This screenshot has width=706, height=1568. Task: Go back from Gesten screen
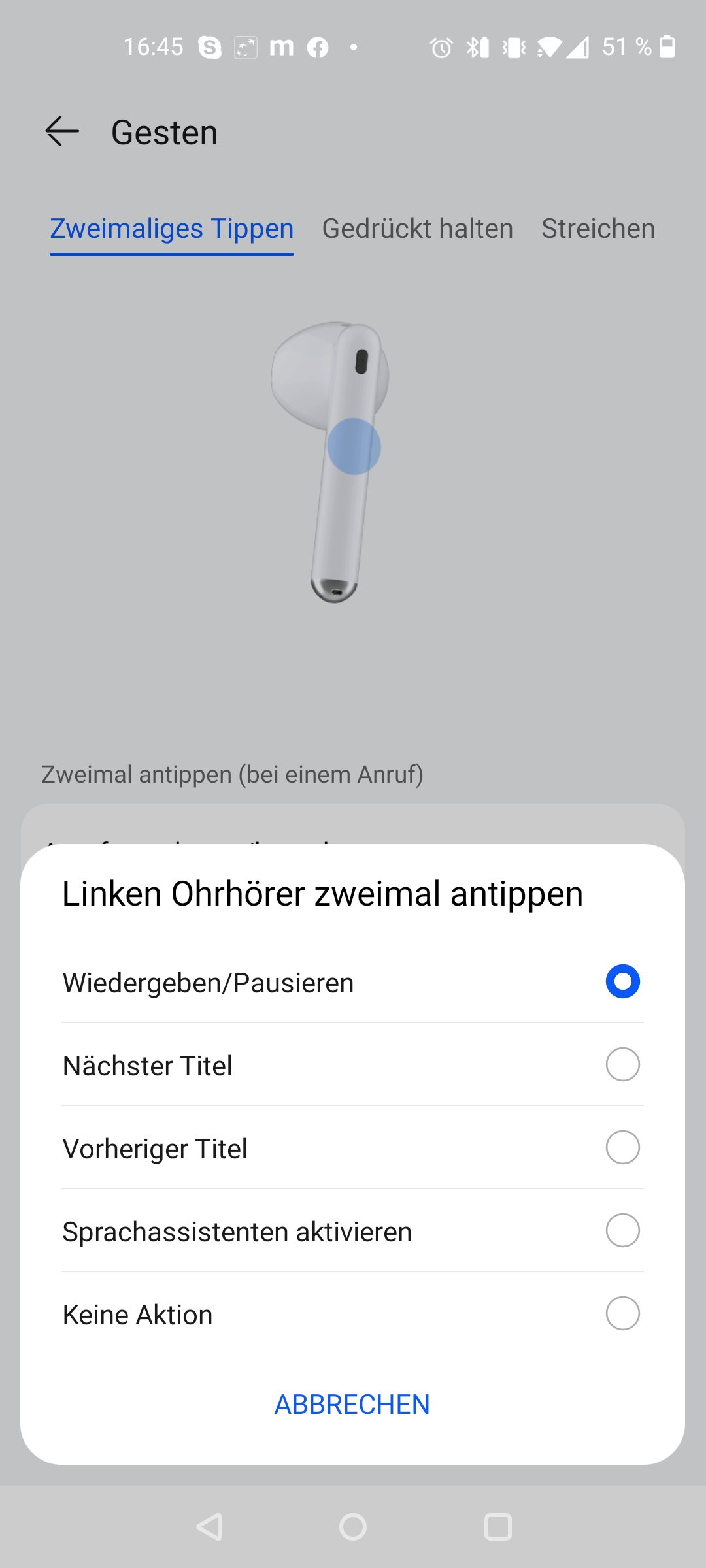click(62, 131)
